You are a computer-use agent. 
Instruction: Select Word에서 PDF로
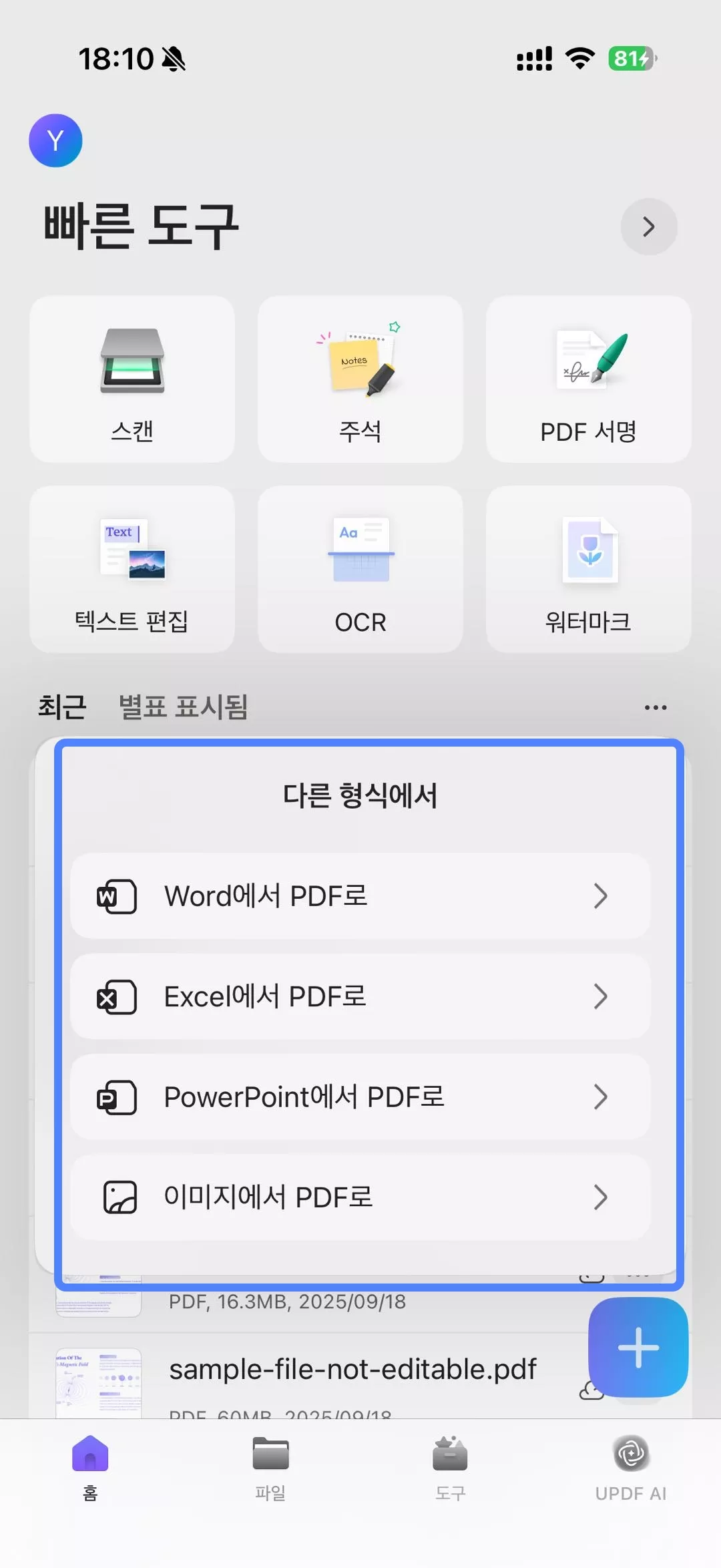tap(360, 896)
